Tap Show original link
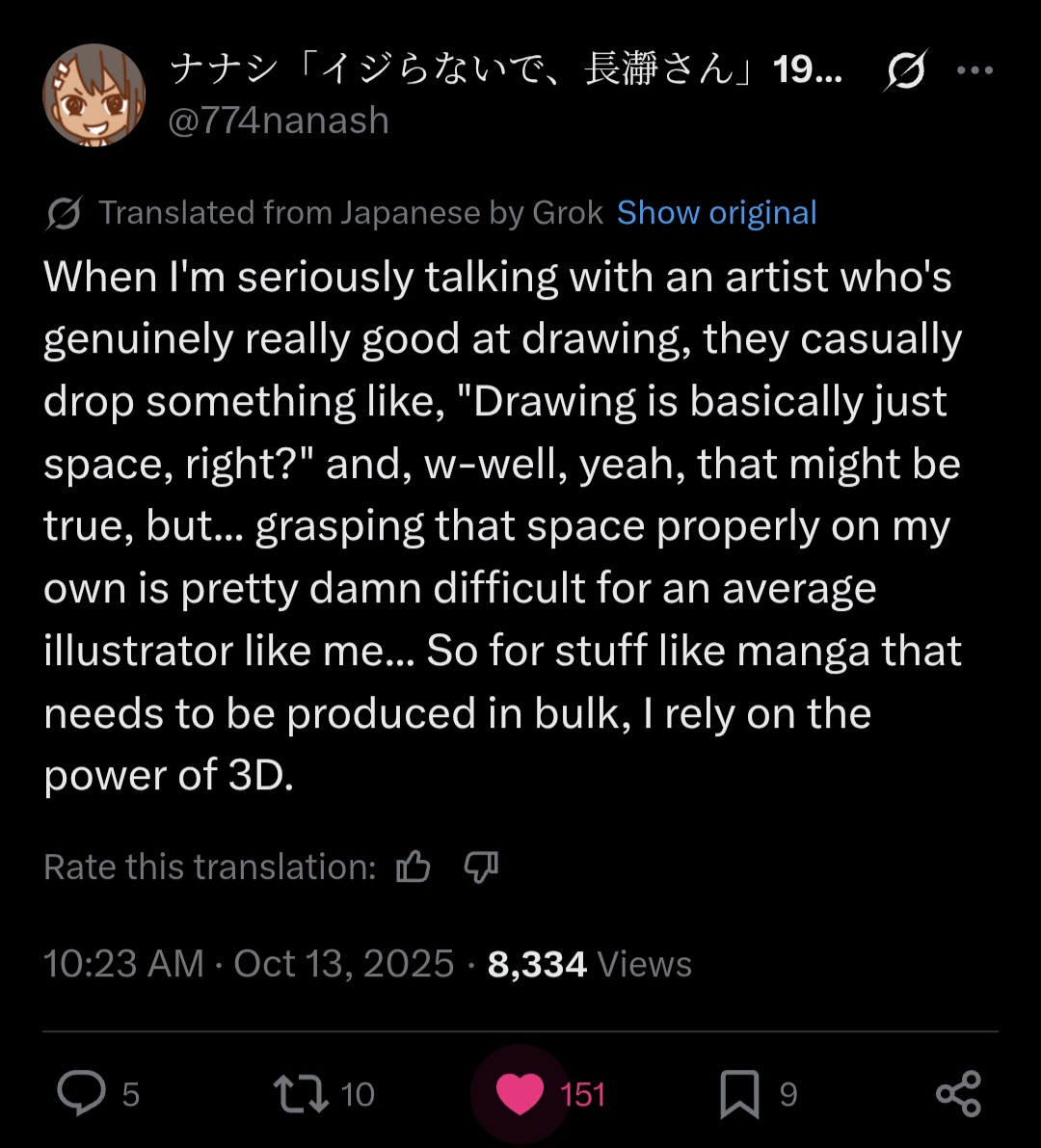Viewport: 1041px width, 1148px height. (x=716, y=212)
